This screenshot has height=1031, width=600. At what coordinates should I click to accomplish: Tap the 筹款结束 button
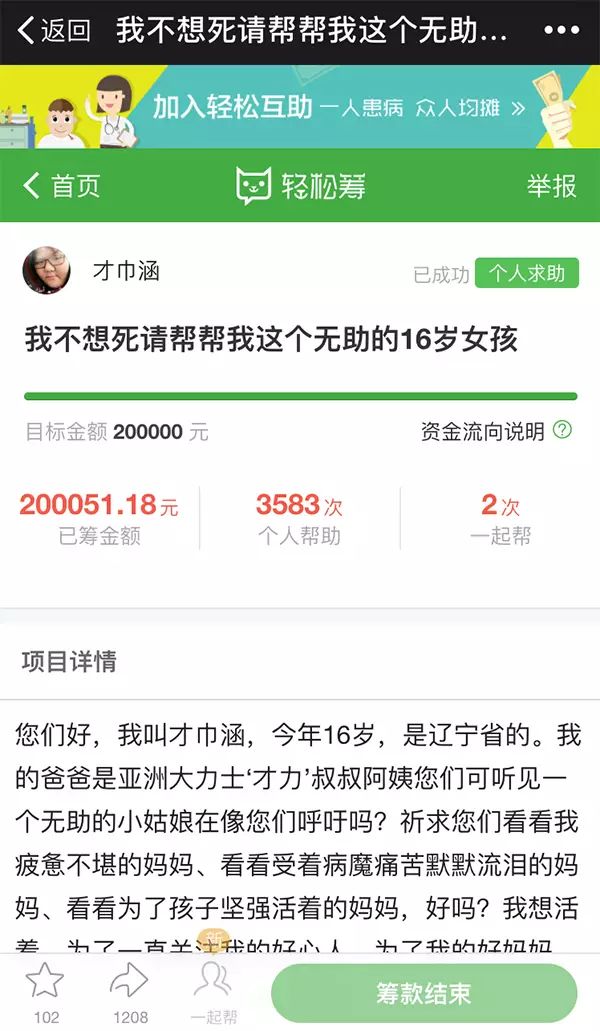423,993
